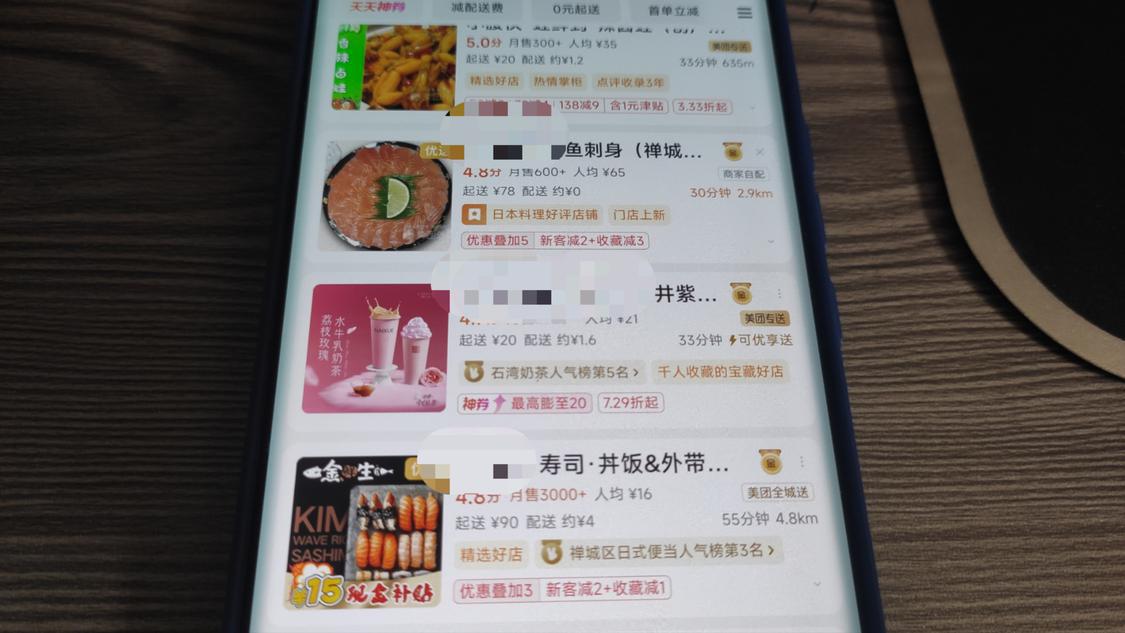Expand the discount tags on the 5.0分 shop
Screen dimensions: 1125x633
[752, 108]
